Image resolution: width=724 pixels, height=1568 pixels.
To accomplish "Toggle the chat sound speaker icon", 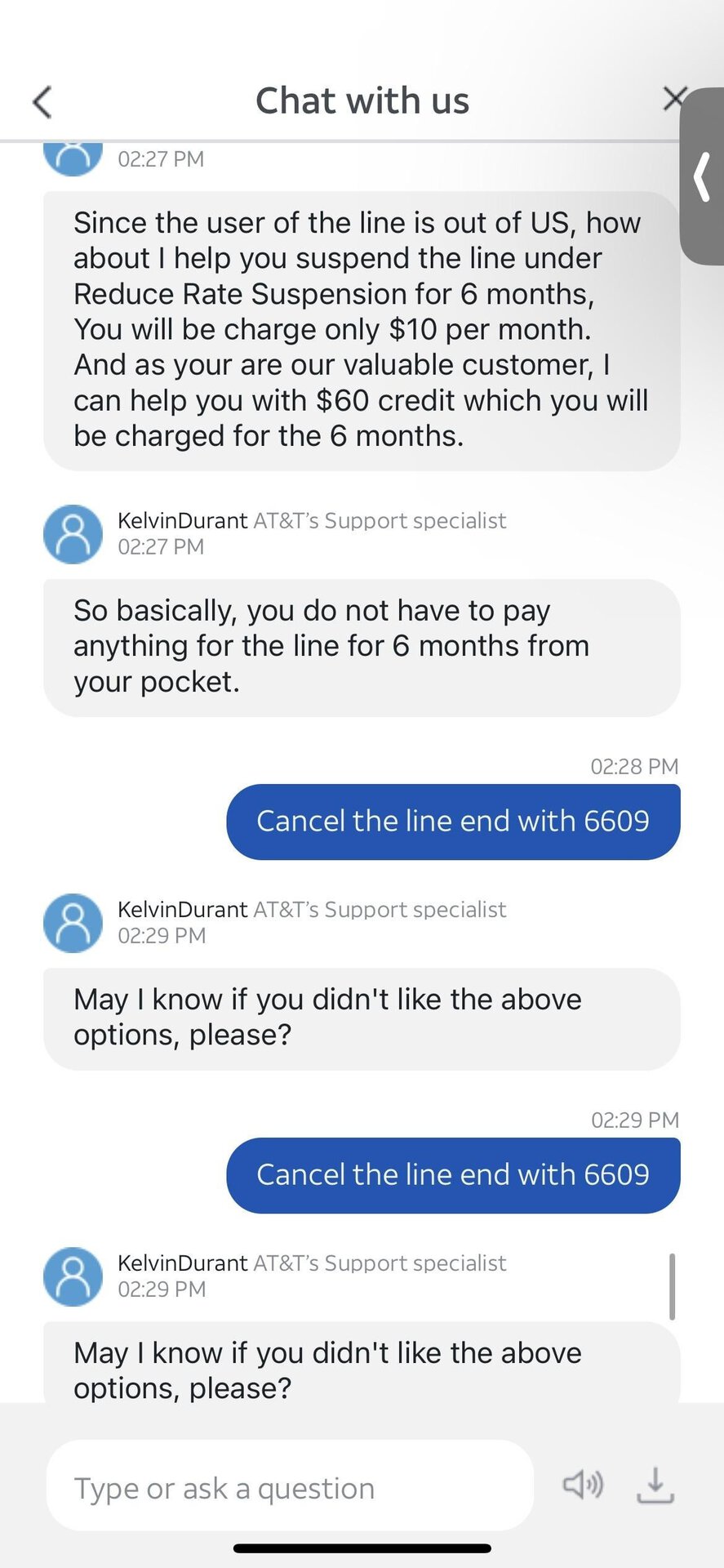I will (583, 1484).
